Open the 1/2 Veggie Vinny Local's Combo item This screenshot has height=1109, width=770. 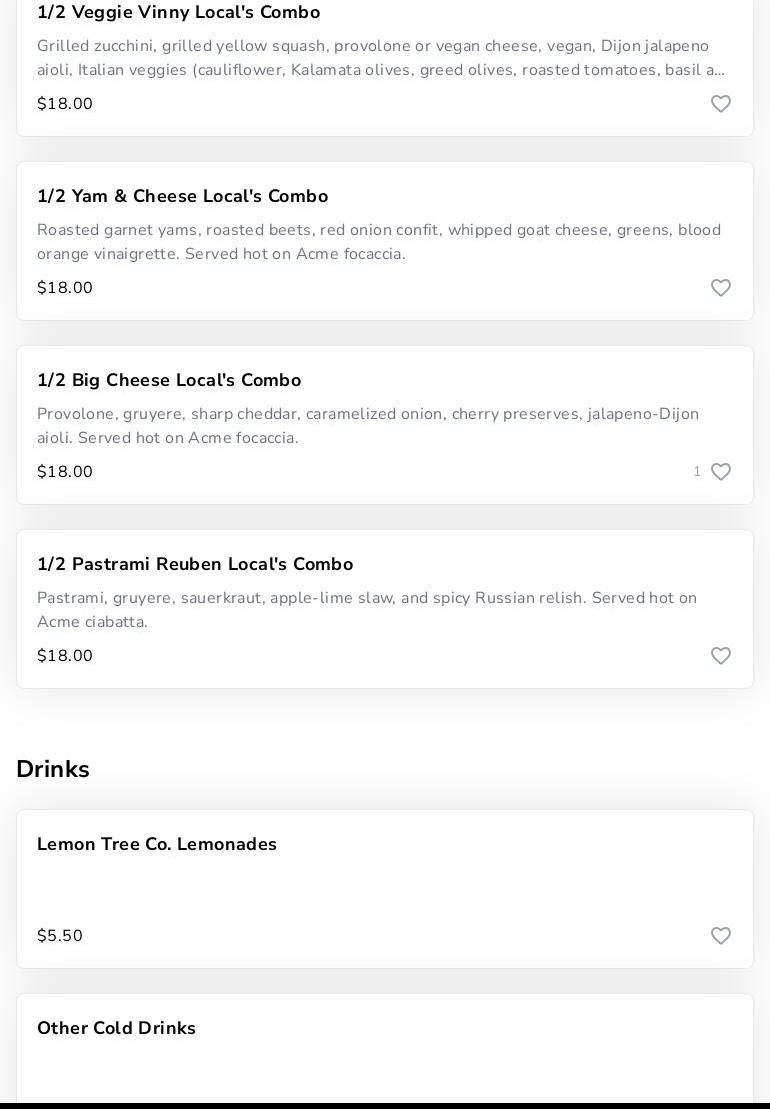tap(178, 13)
